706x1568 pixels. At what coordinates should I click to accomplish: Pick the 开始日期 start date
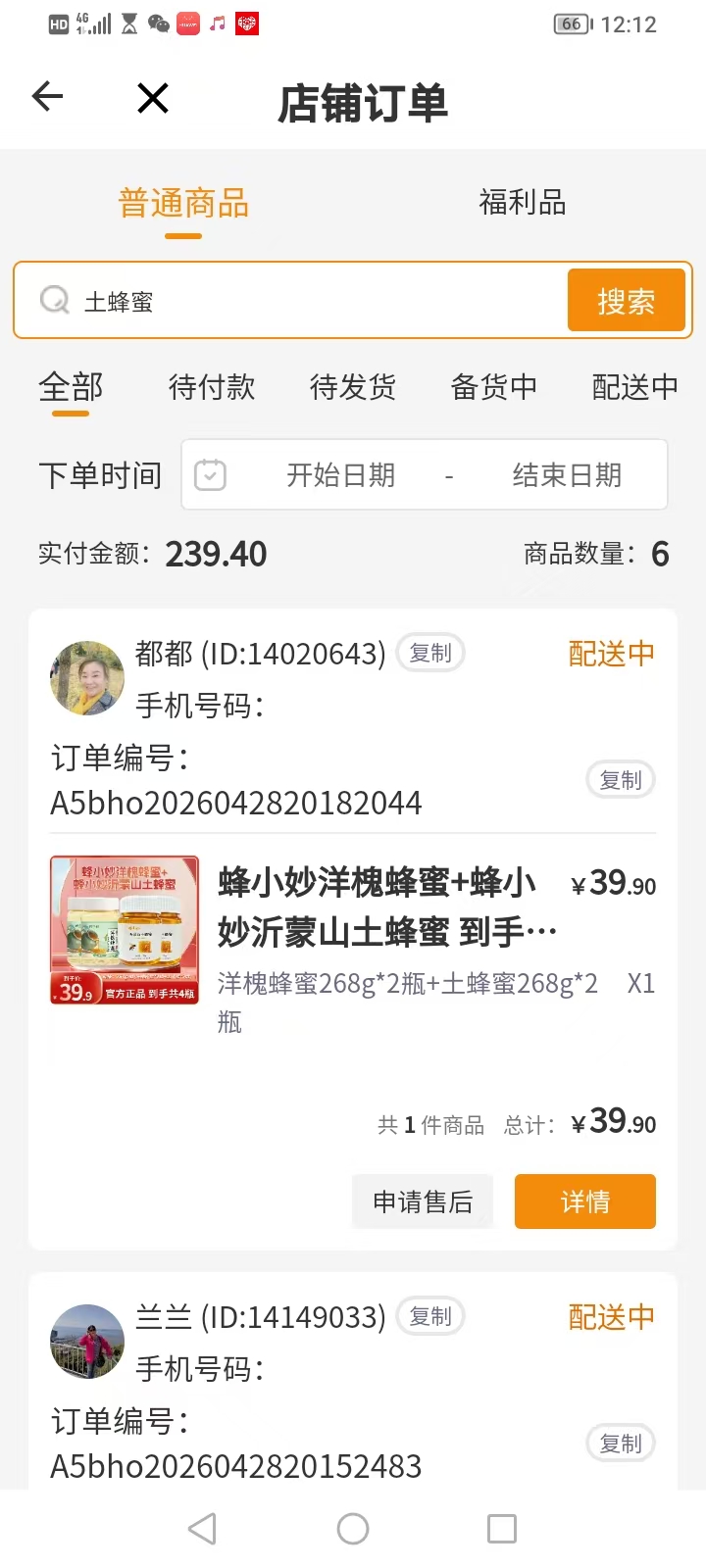(x=340, y=475)
